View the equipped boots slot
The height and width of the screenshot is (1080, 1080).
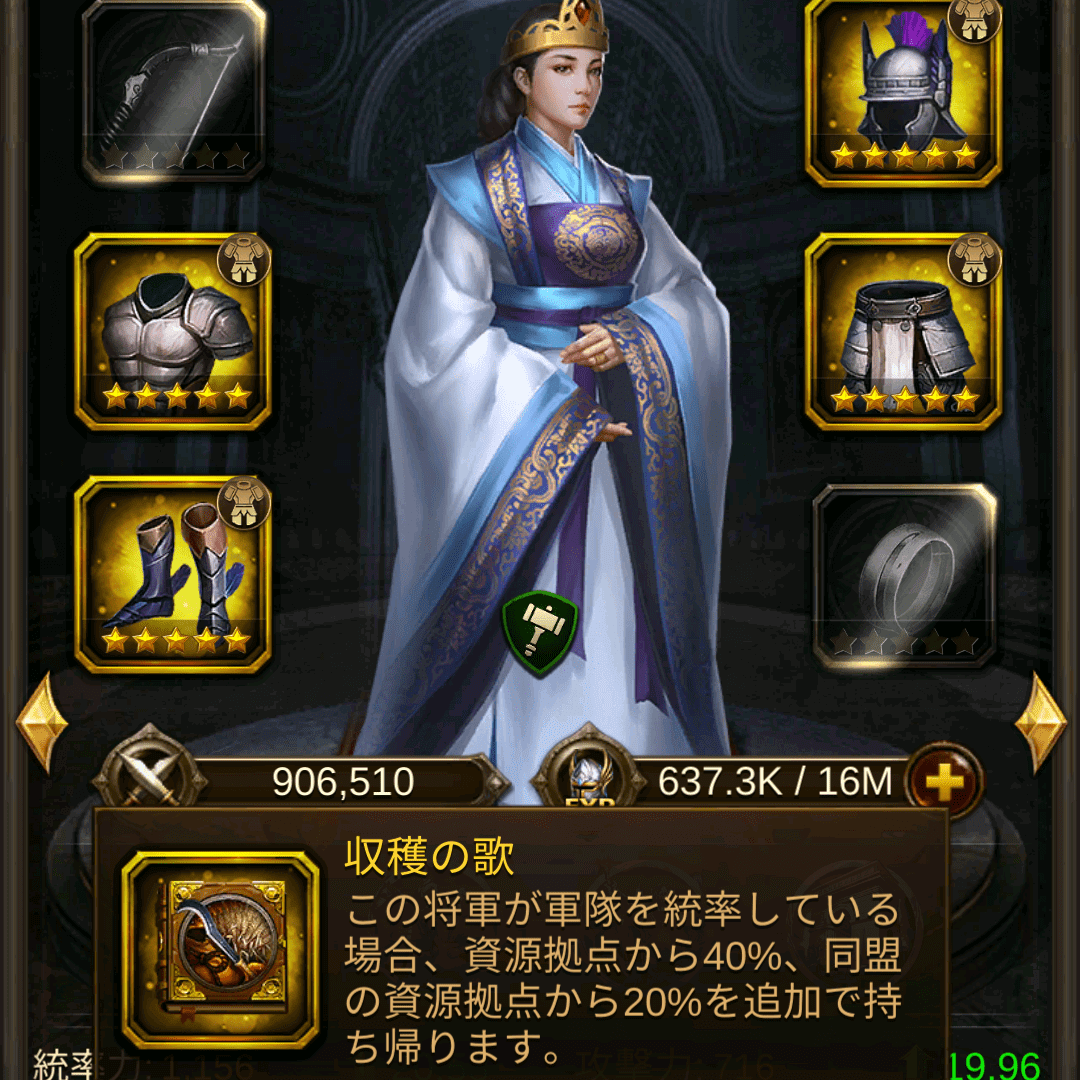[x=172, y=574]
